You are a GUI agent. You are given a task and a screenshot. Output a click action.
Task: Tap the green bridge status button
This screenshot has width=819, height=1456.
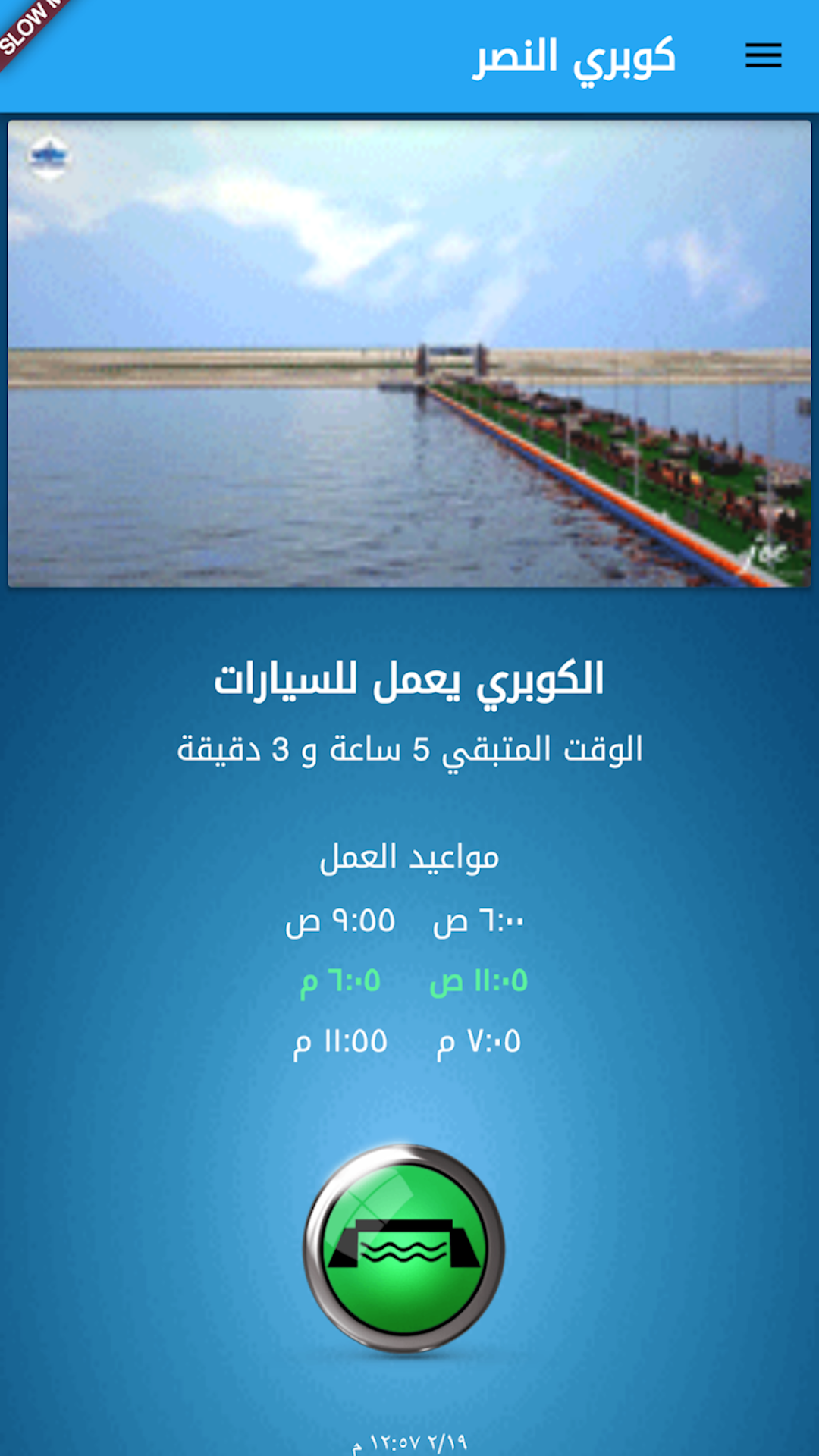coord(404,1247)
